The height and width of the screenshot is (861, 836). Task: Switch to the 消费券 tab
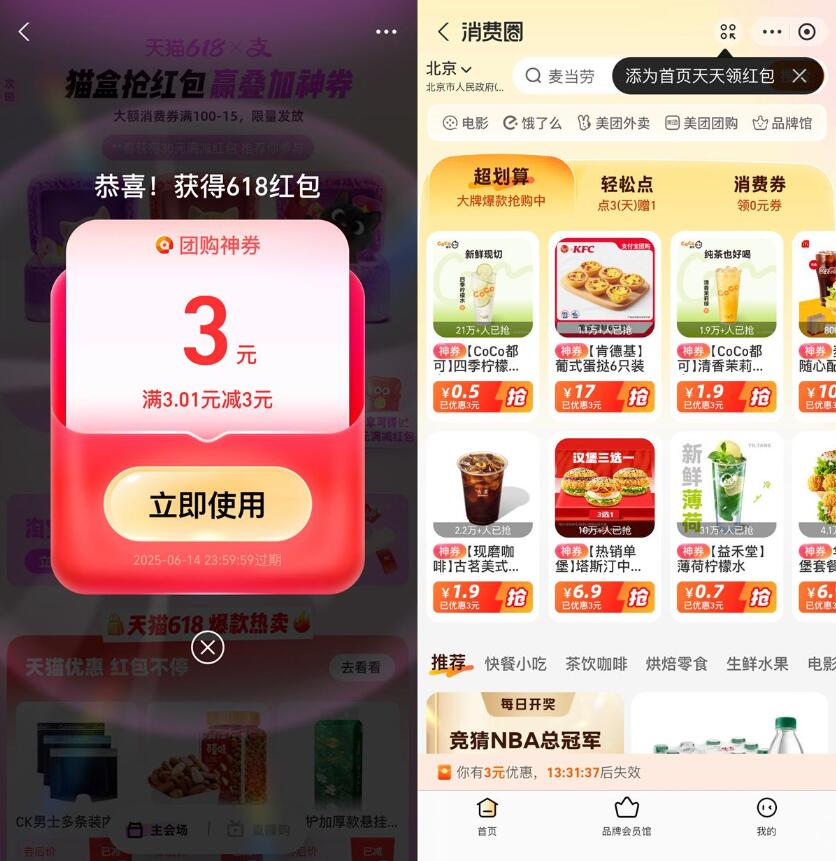759,191
